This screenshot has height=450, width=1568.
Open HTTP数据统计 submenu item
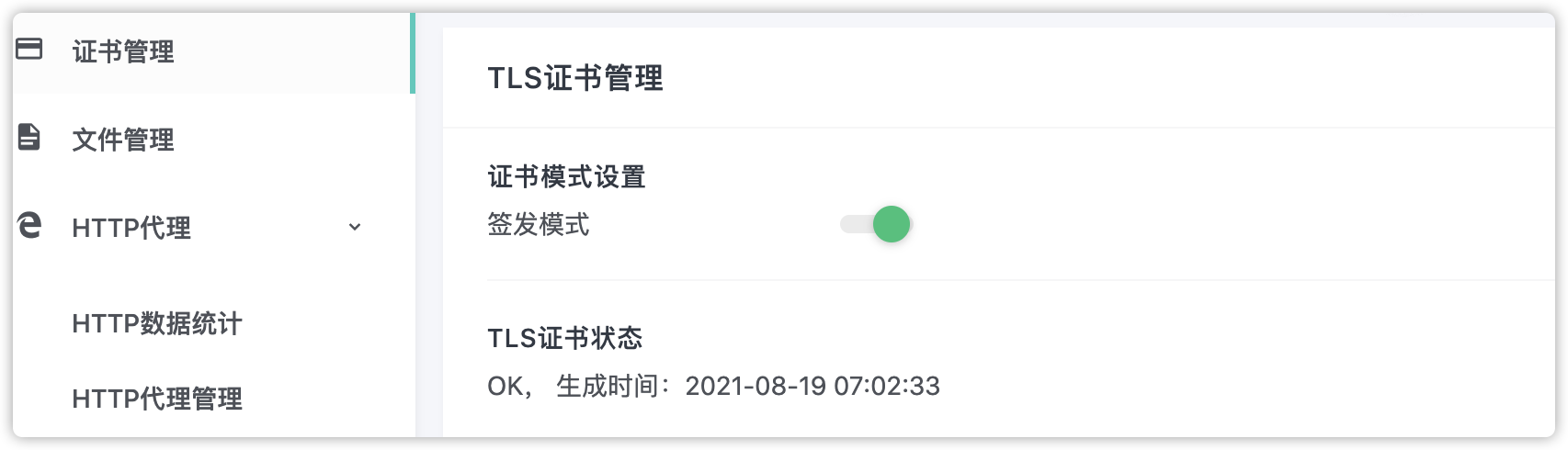[157, 323]
